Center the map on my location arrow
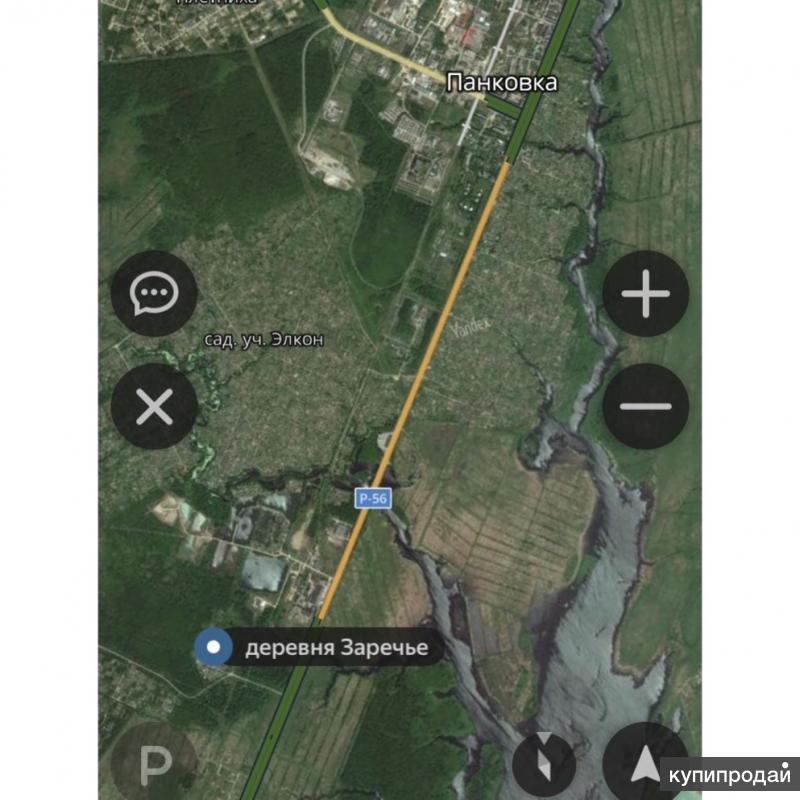The height and width of the screenshot is (800, 800). coord(646,764)
